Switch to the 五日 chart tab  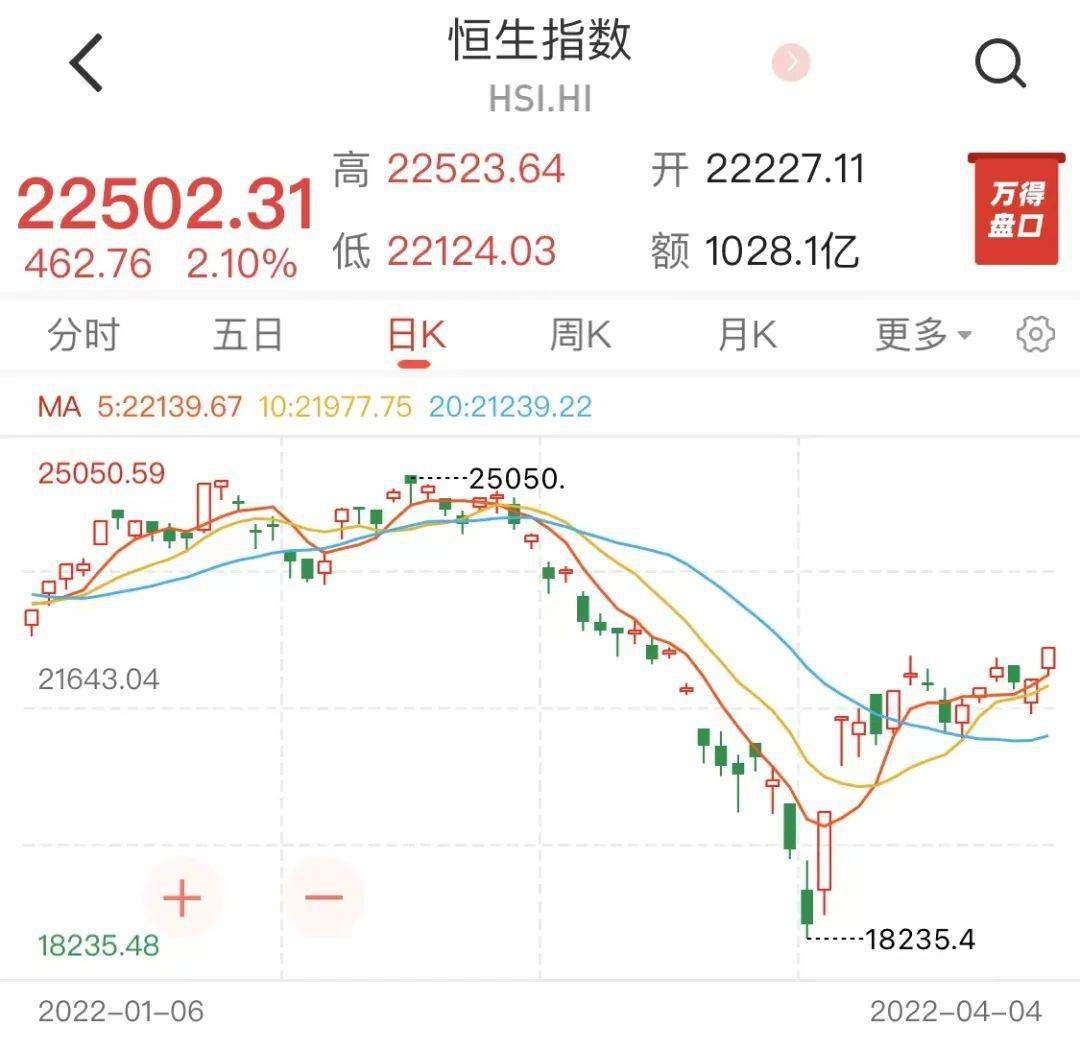point(248,335)
